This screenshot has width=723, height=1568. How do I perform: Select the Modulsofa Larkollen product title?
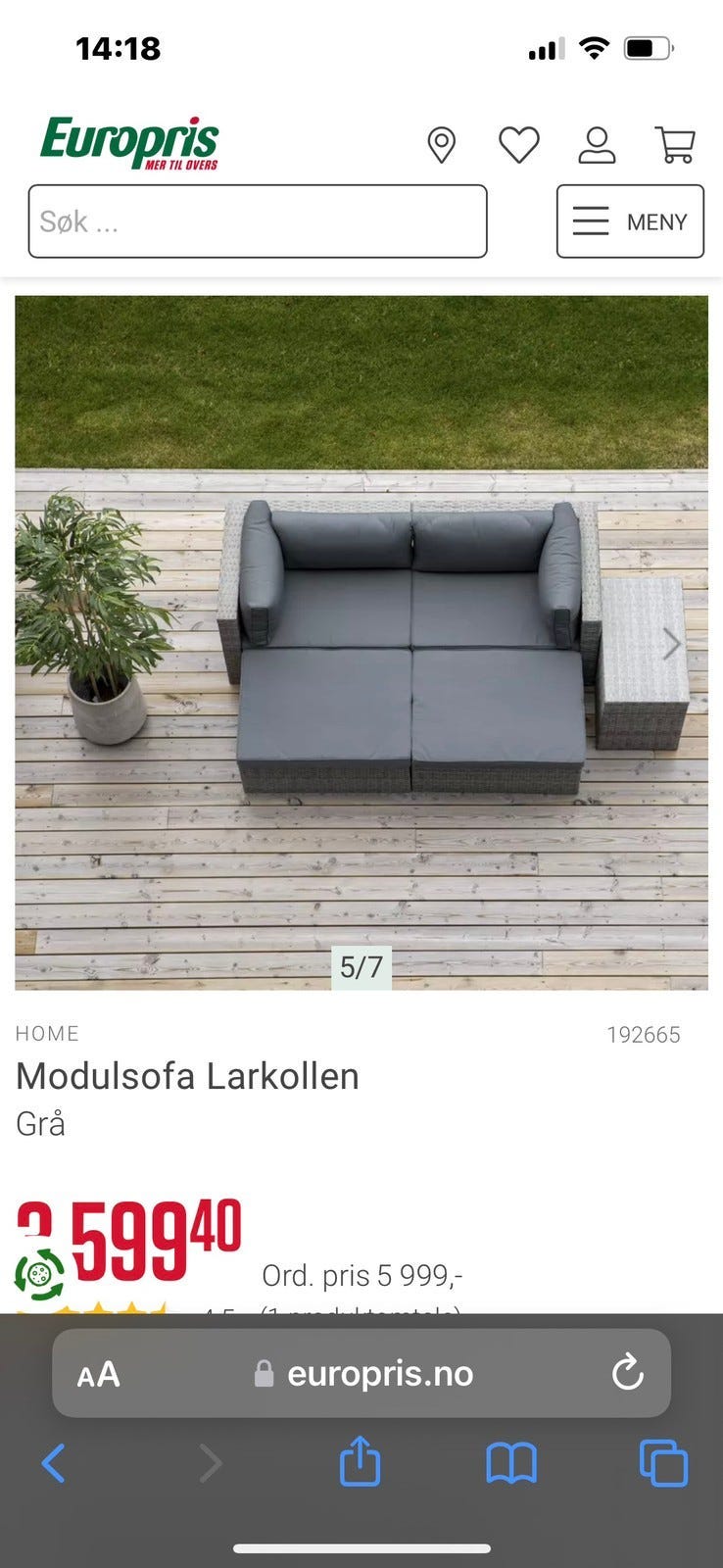(187, 1077)
